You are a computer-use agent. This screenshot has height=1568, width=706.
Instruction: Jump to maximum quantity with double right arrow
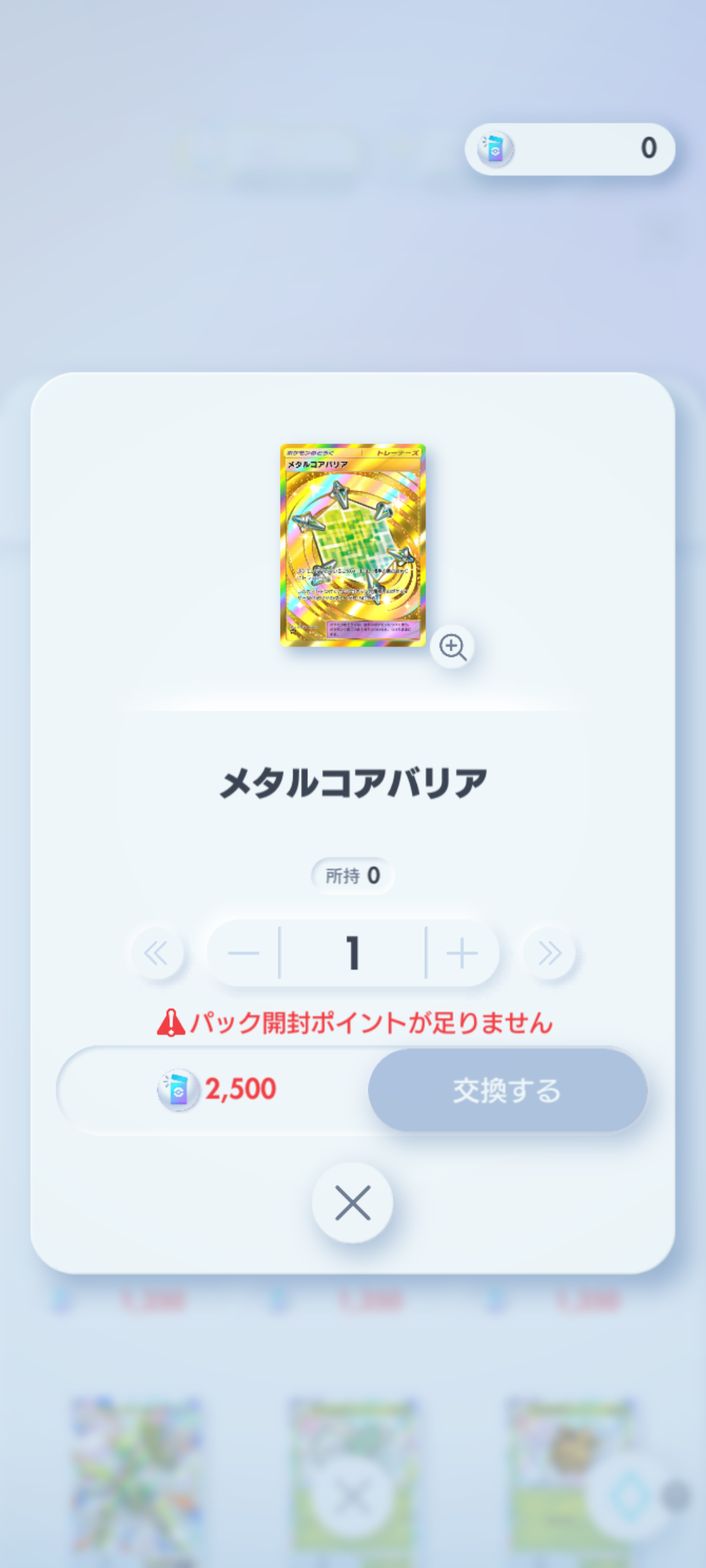coord(549,953)
